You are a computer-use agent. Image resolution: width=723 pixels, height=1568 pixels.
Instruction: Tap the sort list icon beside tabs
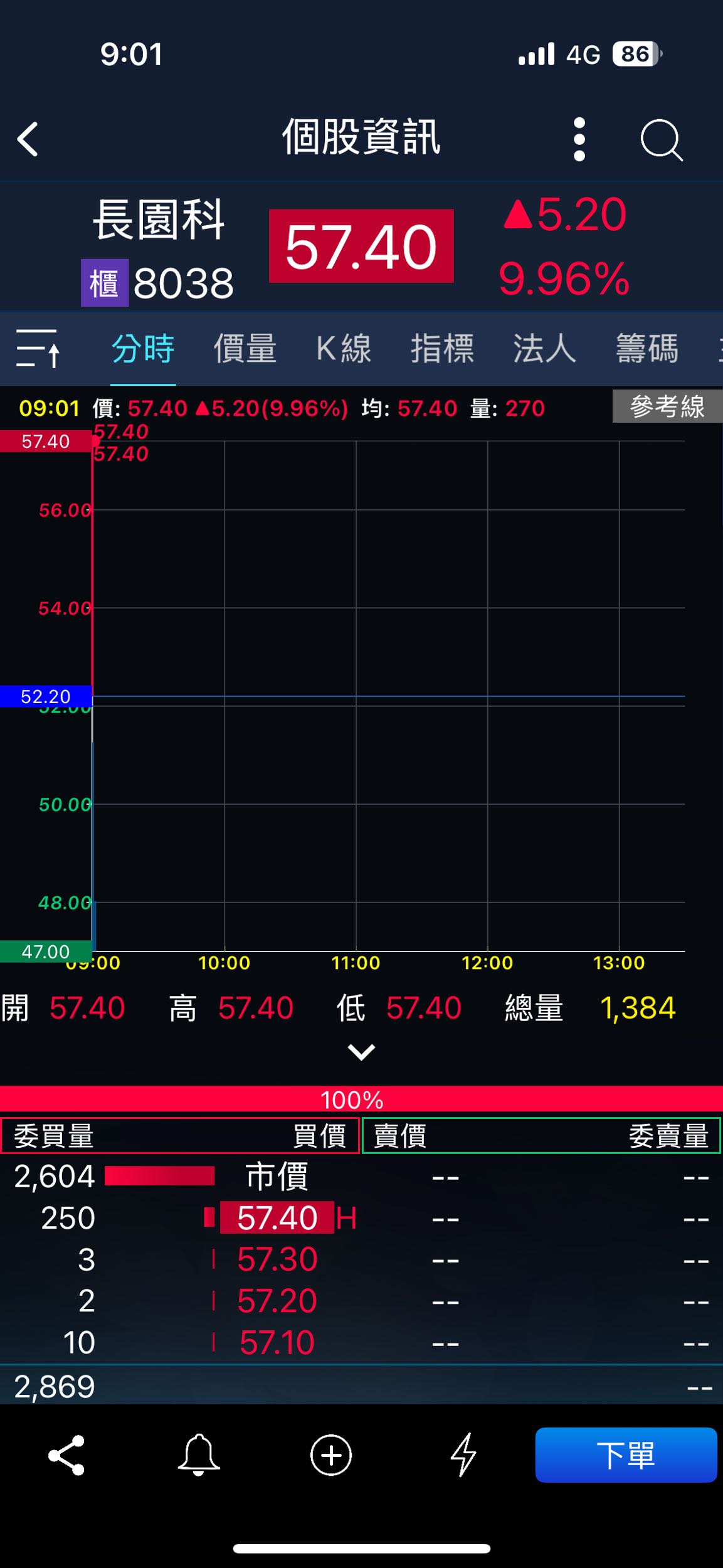pos(38,348)
